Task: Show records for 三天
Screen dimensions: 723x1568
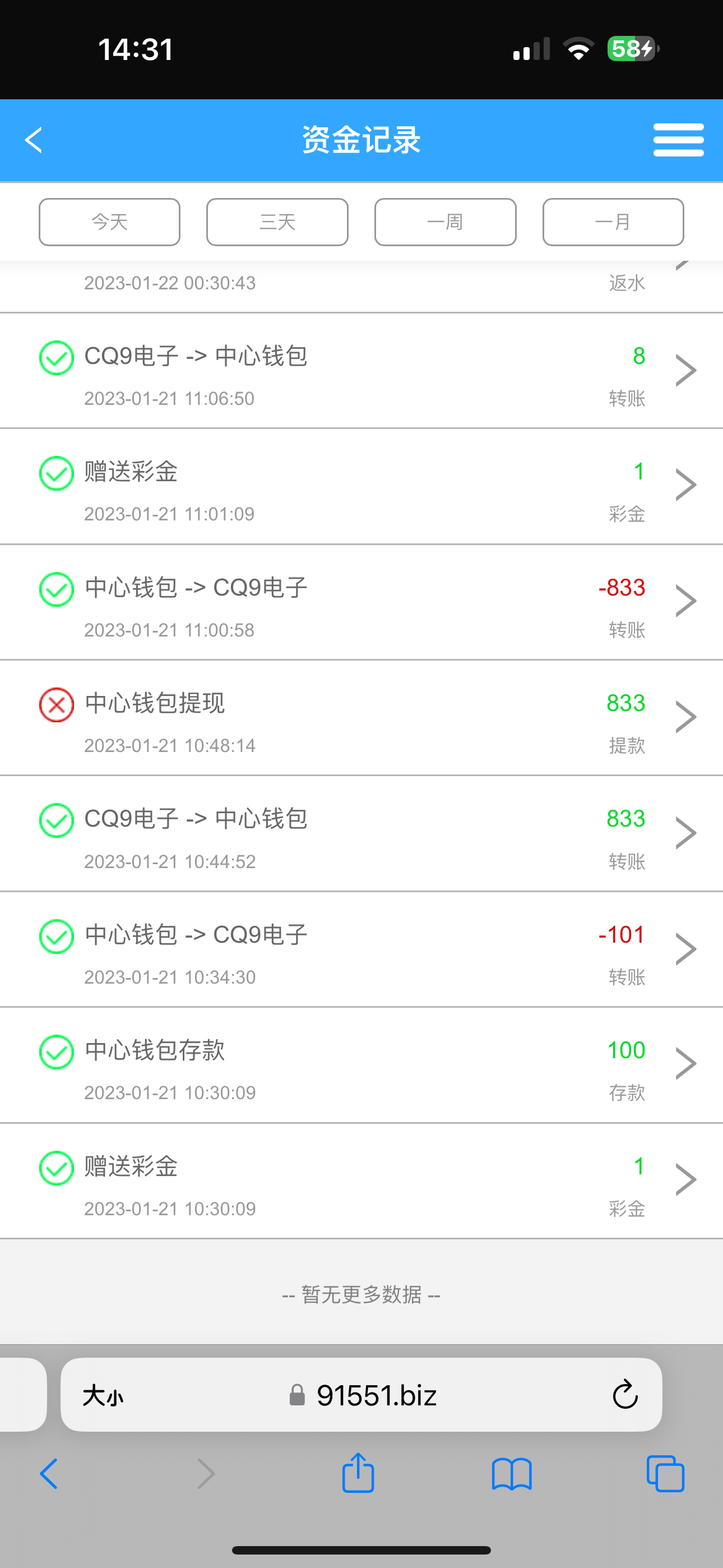Action: click(x=277, y=222)
